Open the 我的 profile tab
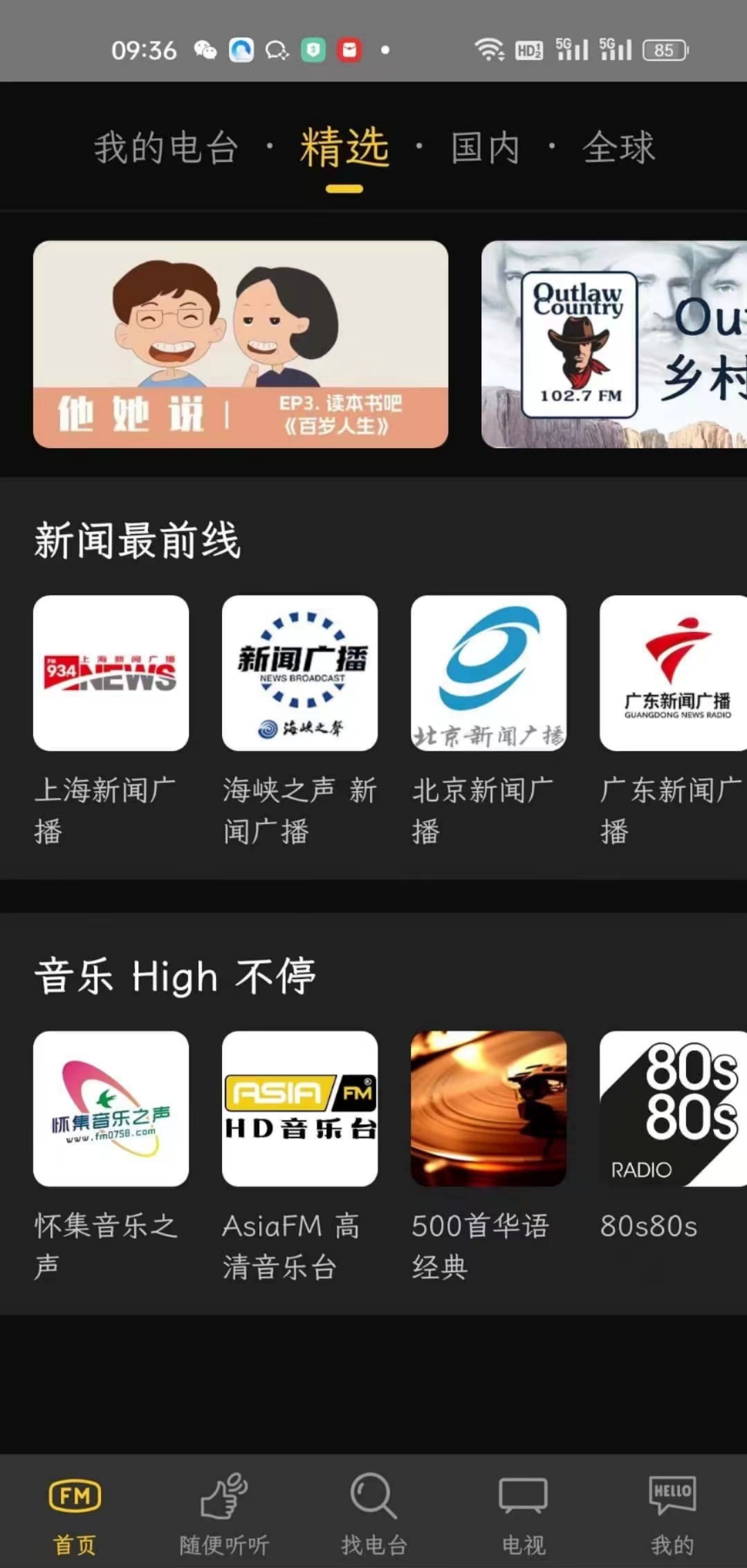The image size is (747, 1568). (672, 1513)
